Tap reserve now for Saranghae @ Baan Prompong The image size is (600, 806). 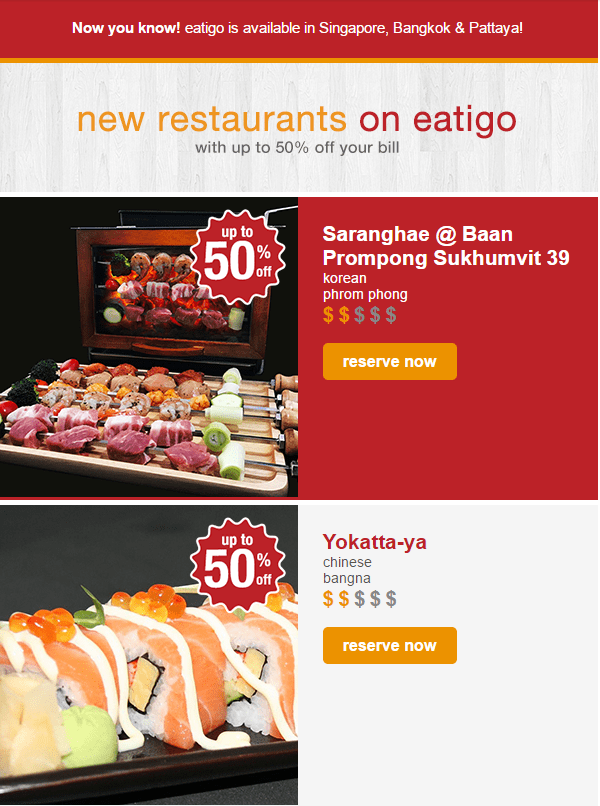(x=389, y=361)
